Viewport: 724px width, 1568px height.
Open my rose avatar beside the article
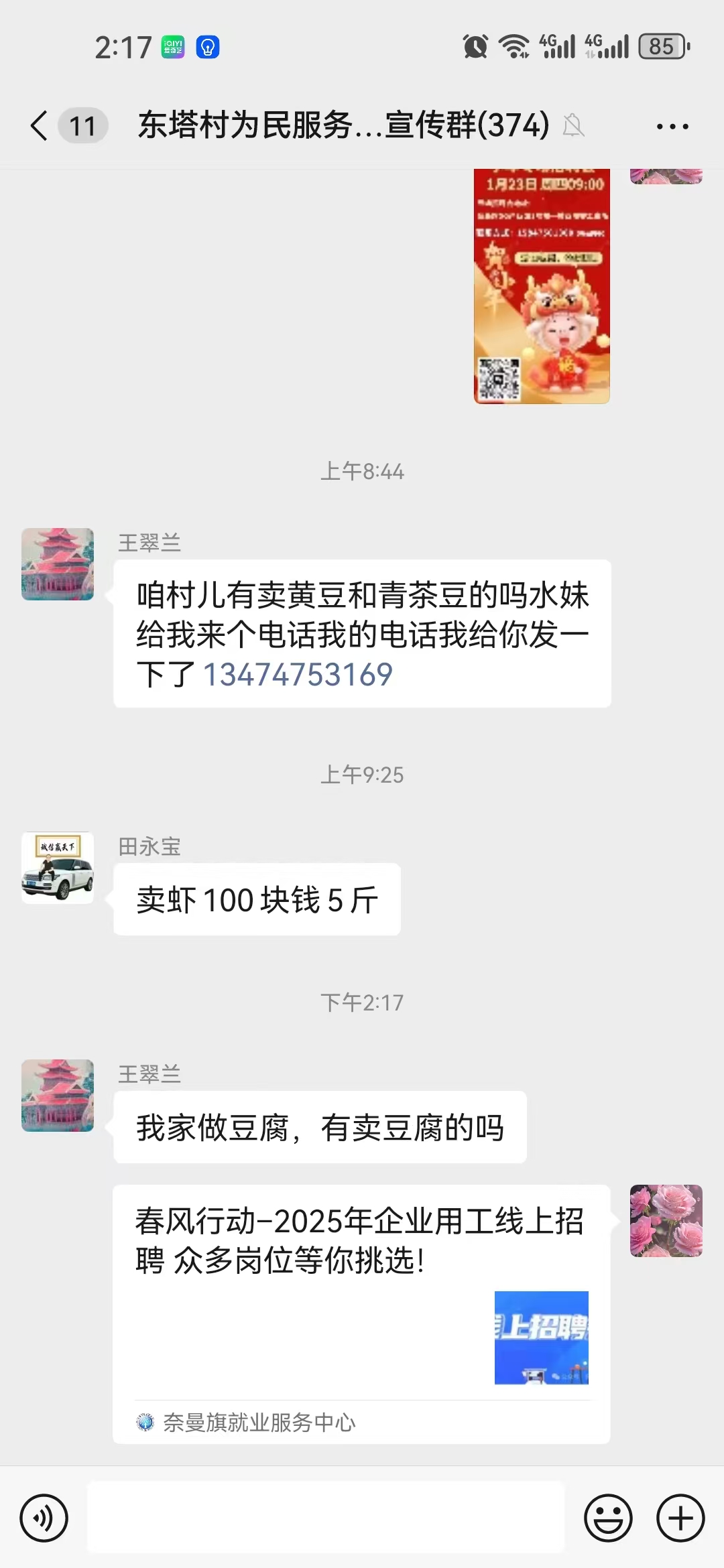click(666, 1220)
